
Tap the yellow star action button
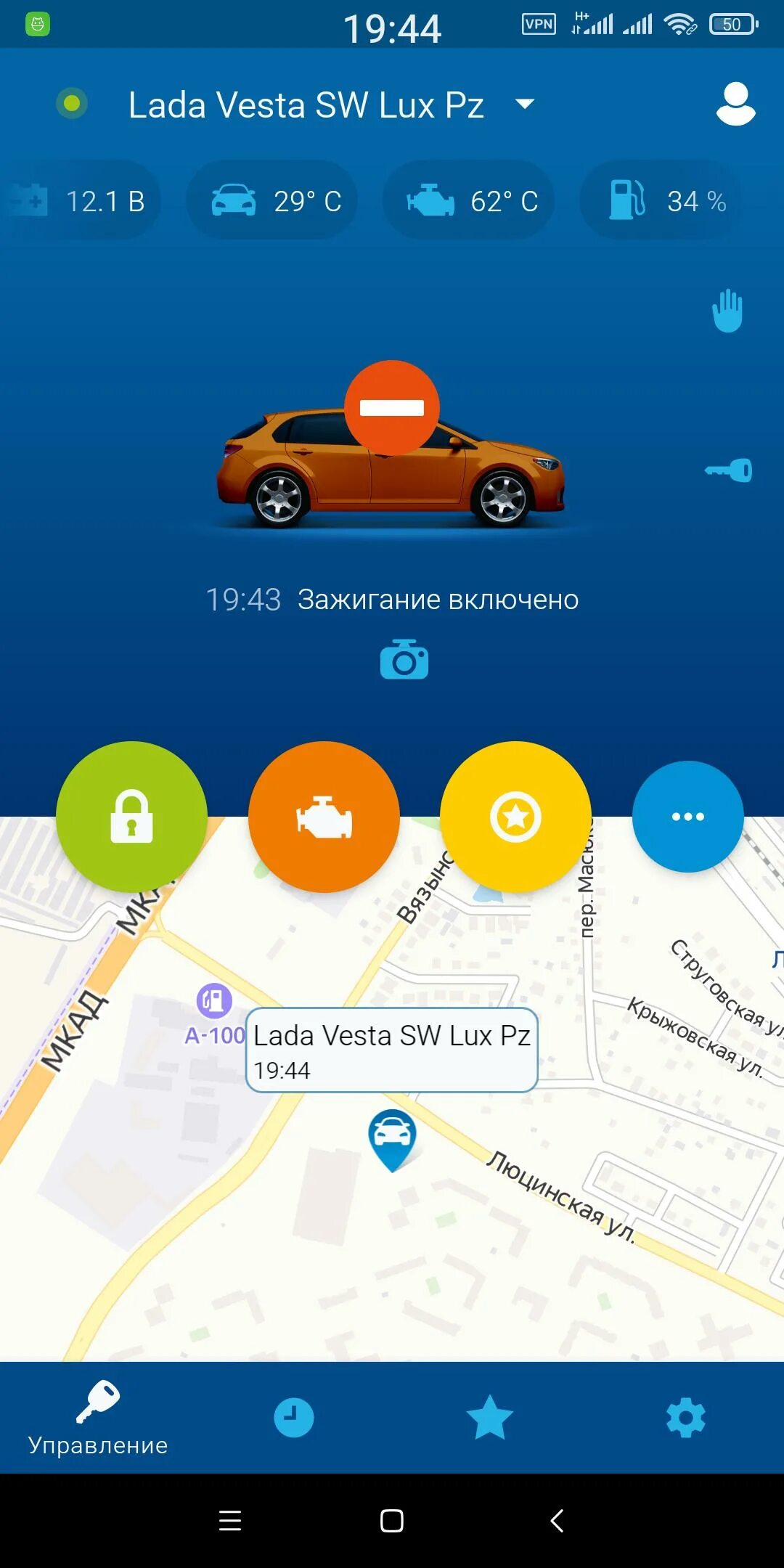point(515,817)
